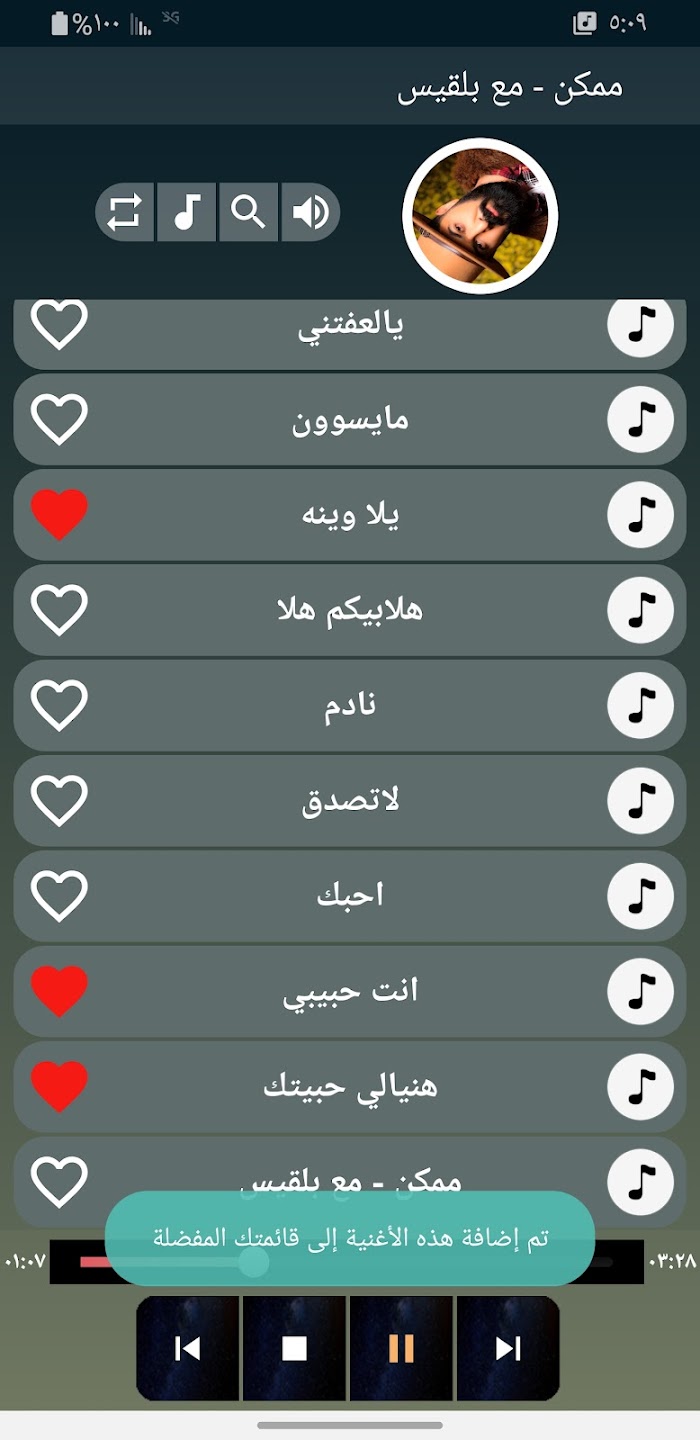700x1440 pixels.
Task: Add يالعفتني to favorites
Action: [60, 325]
